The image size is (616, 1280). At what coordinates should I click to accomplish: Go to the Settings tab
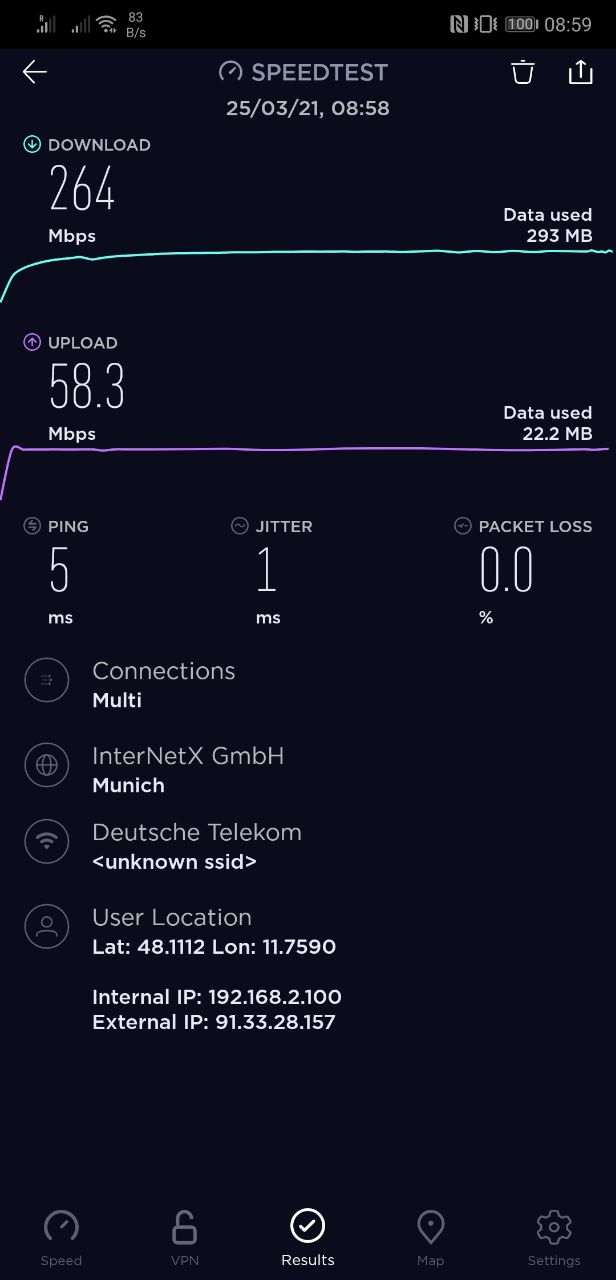[x=554, y=1238]
